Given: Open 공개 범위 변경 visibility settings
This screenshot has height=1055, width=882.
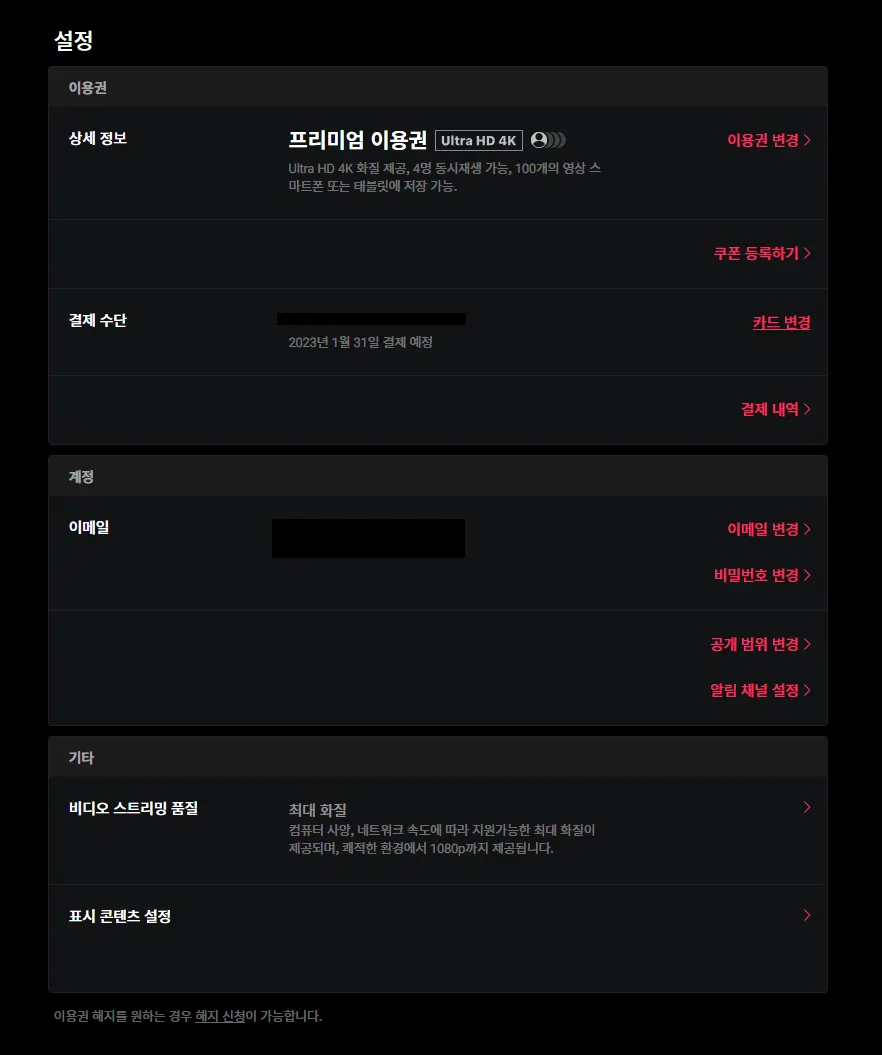Looking at the screenshot, I should pos(760,644).
